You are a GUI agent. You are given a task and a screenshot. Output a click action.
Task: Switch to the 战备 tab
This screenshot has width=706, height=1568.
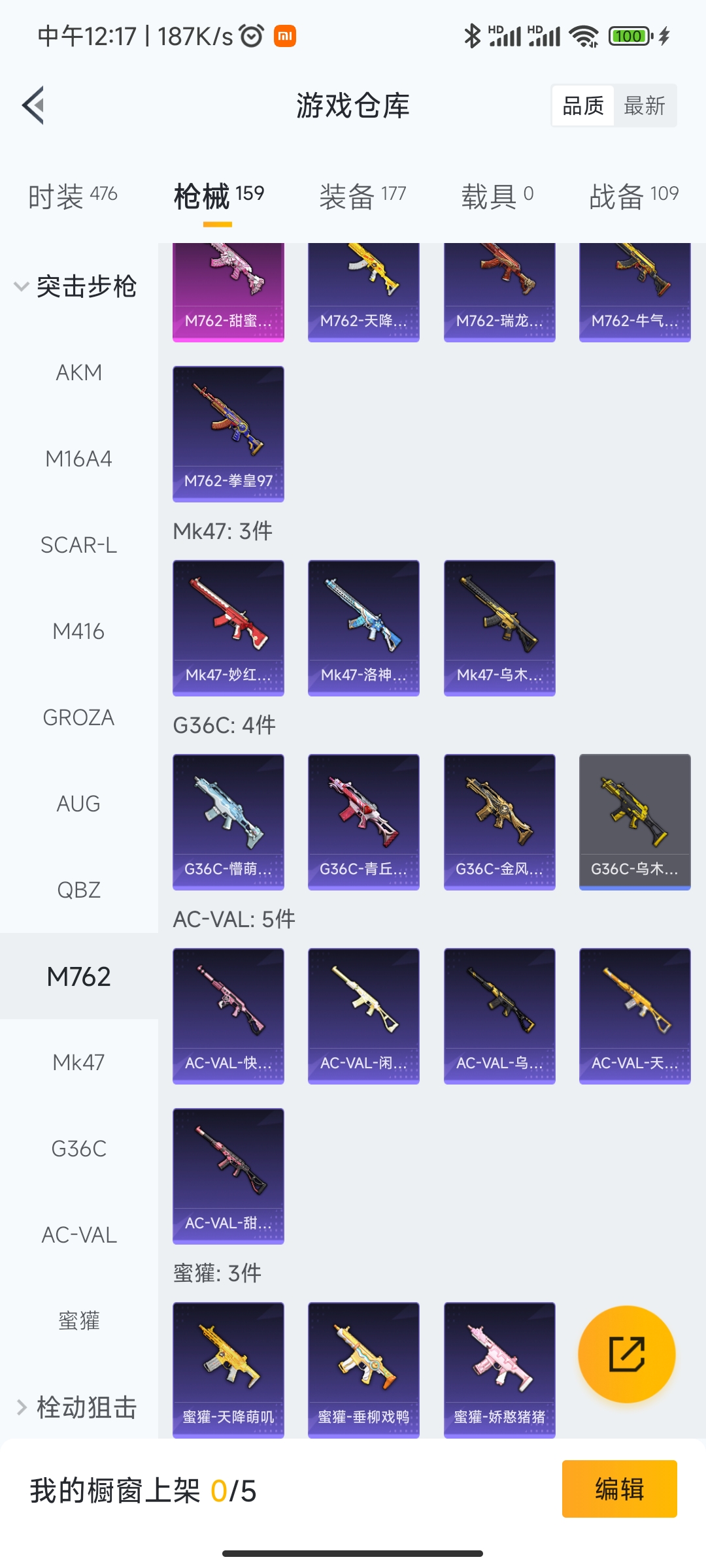click(633, 196)
